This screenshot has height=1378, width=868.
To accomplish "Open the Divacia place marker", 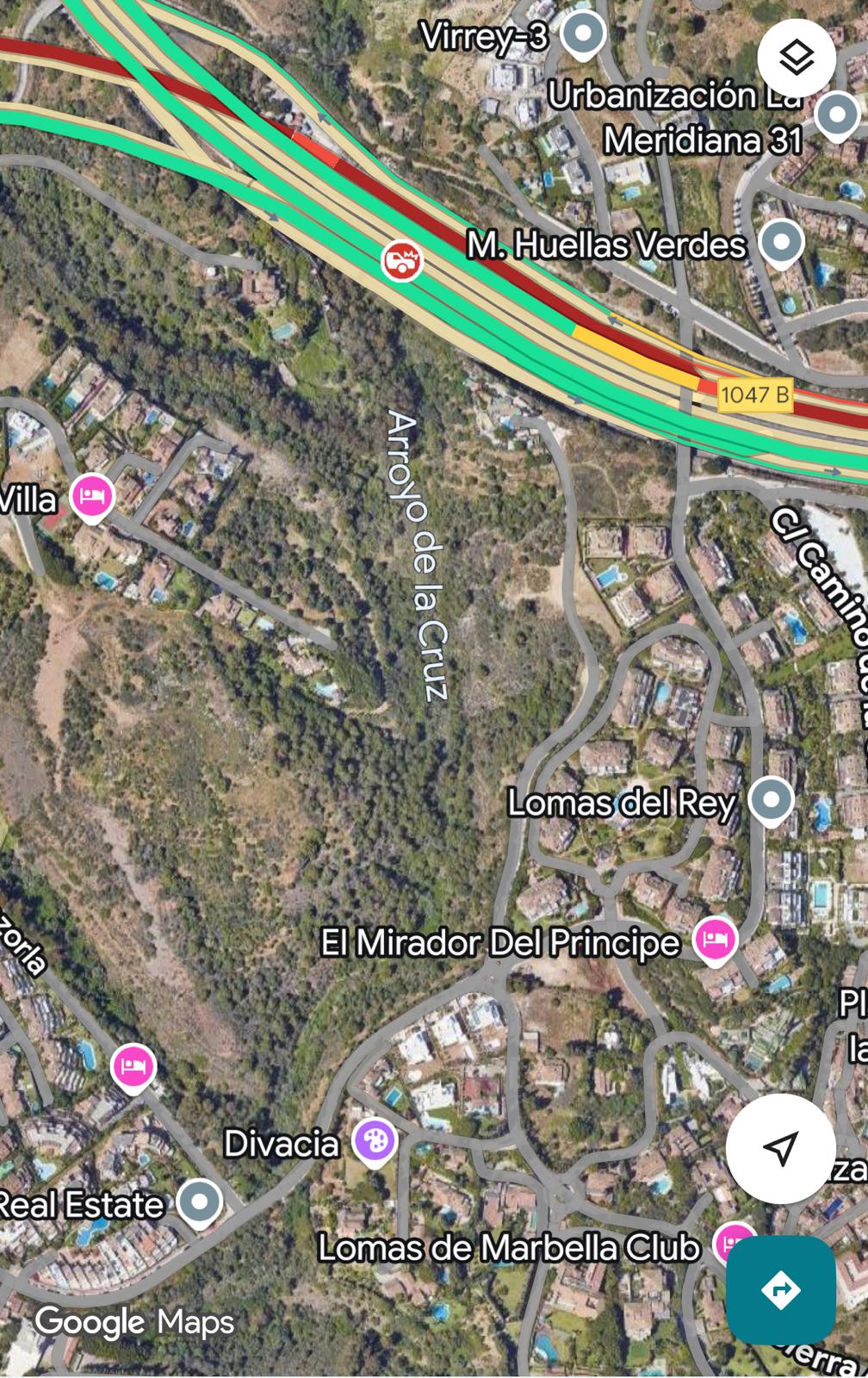I will [375, 1141].
